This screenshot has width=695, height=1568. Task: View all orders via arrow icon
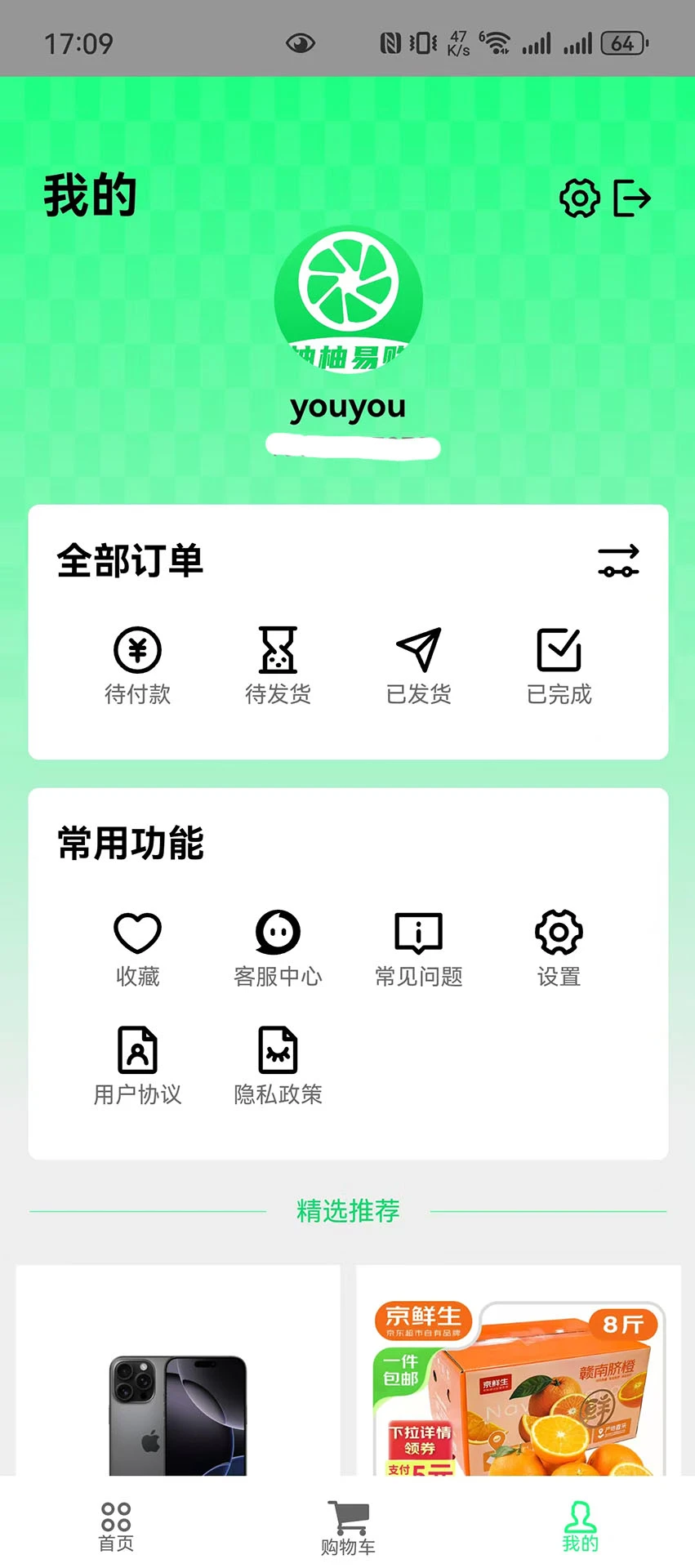[x=618, y=561]
